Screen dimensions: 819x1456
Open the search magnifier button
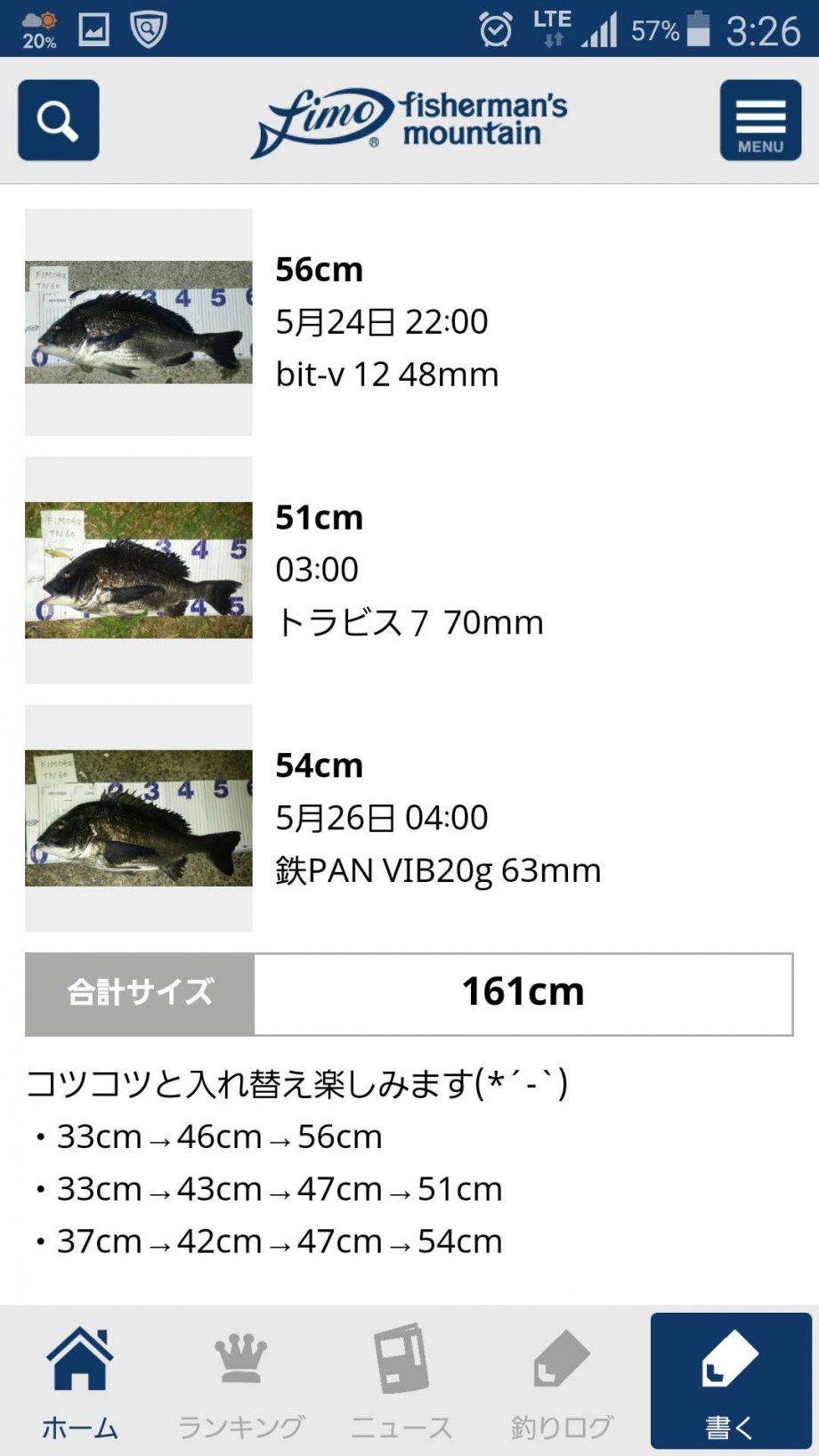click(x=58, y=120)
